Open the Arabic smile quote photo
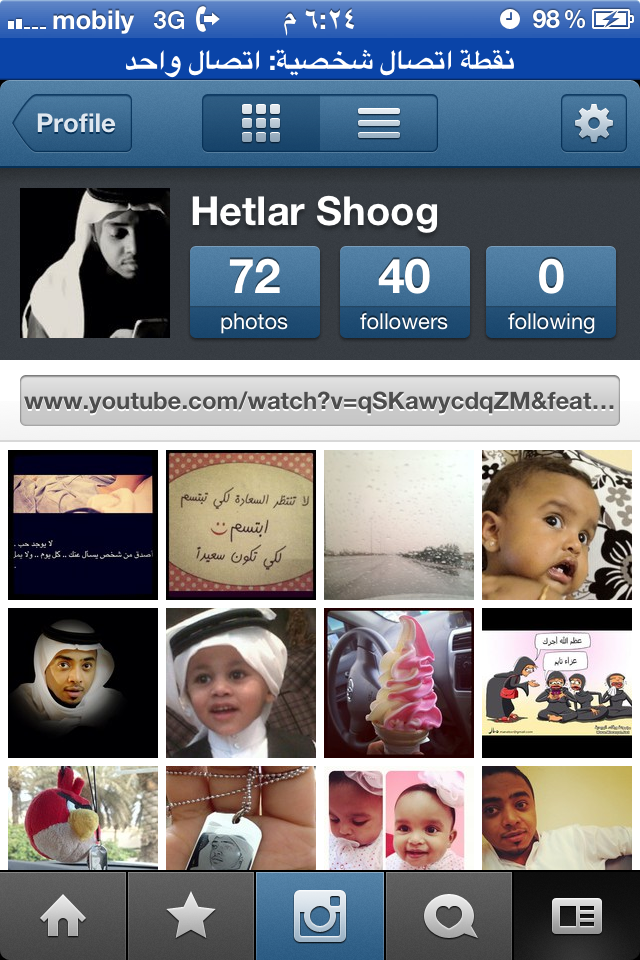The height and width of the screenshot is (960, 640). (x=241, y=525)
